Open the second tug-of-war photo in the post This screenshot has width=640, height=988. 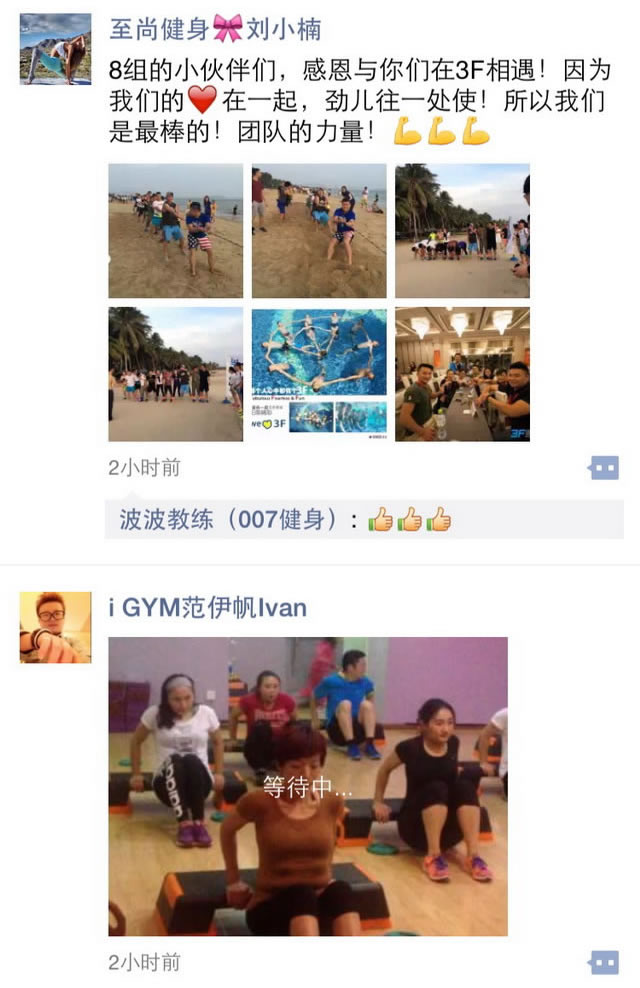pyautogui.click(x=318, y=230)
